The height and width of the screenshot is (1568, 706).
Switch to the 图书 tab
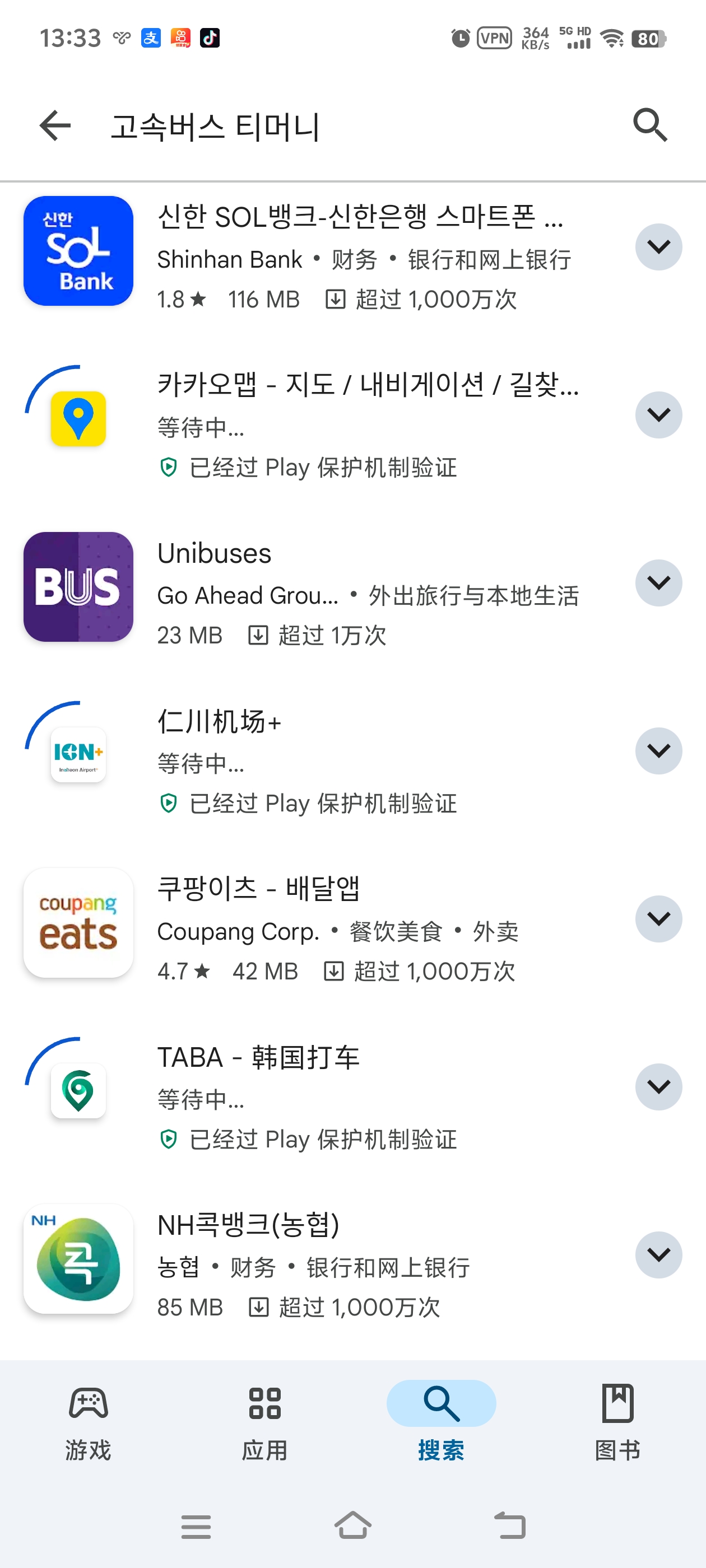(617, 1422)
